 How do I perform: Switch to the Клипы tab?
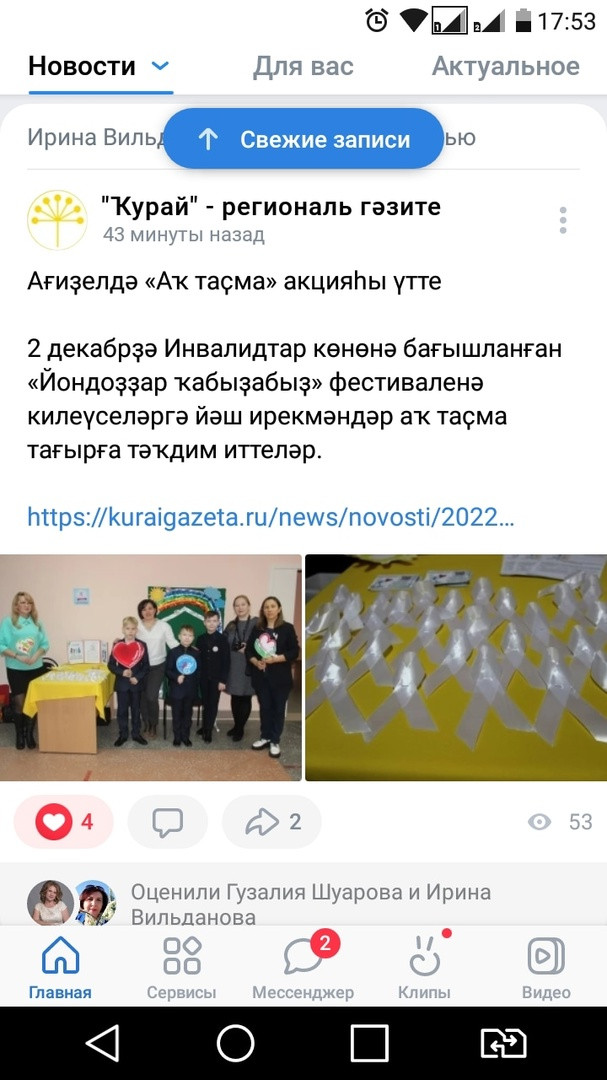coord(424,967)
